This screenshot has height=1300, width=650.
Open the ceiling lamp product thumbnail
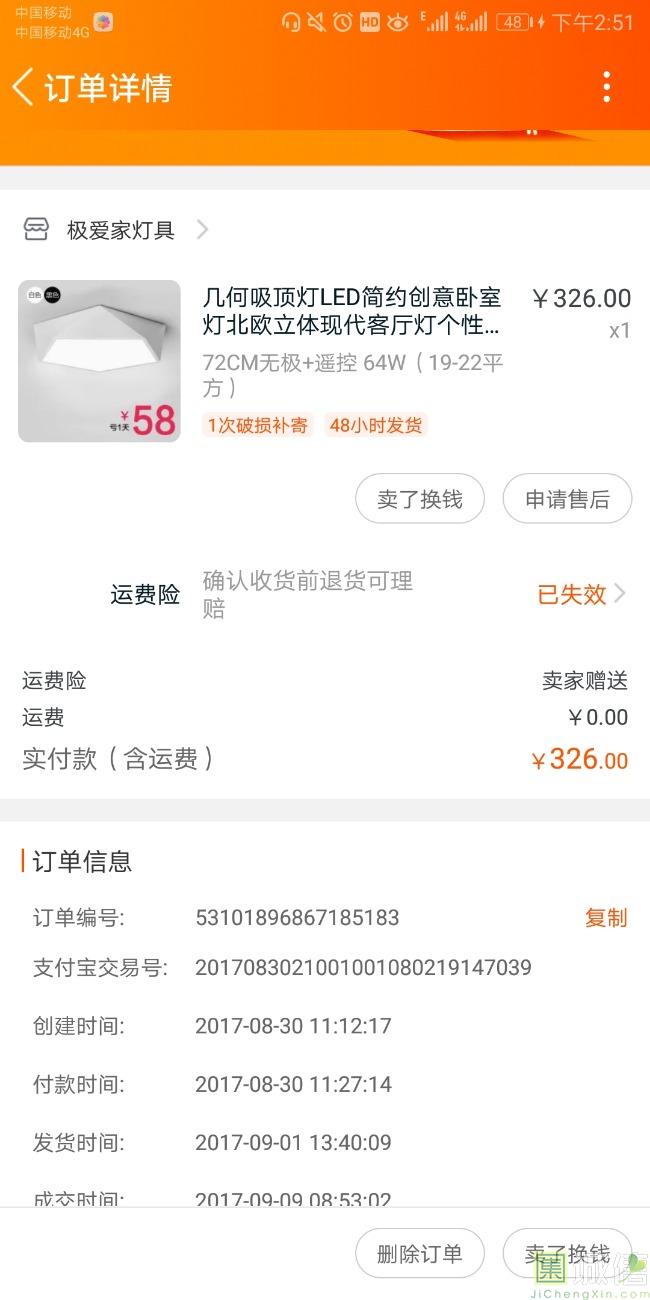point(99,361)
